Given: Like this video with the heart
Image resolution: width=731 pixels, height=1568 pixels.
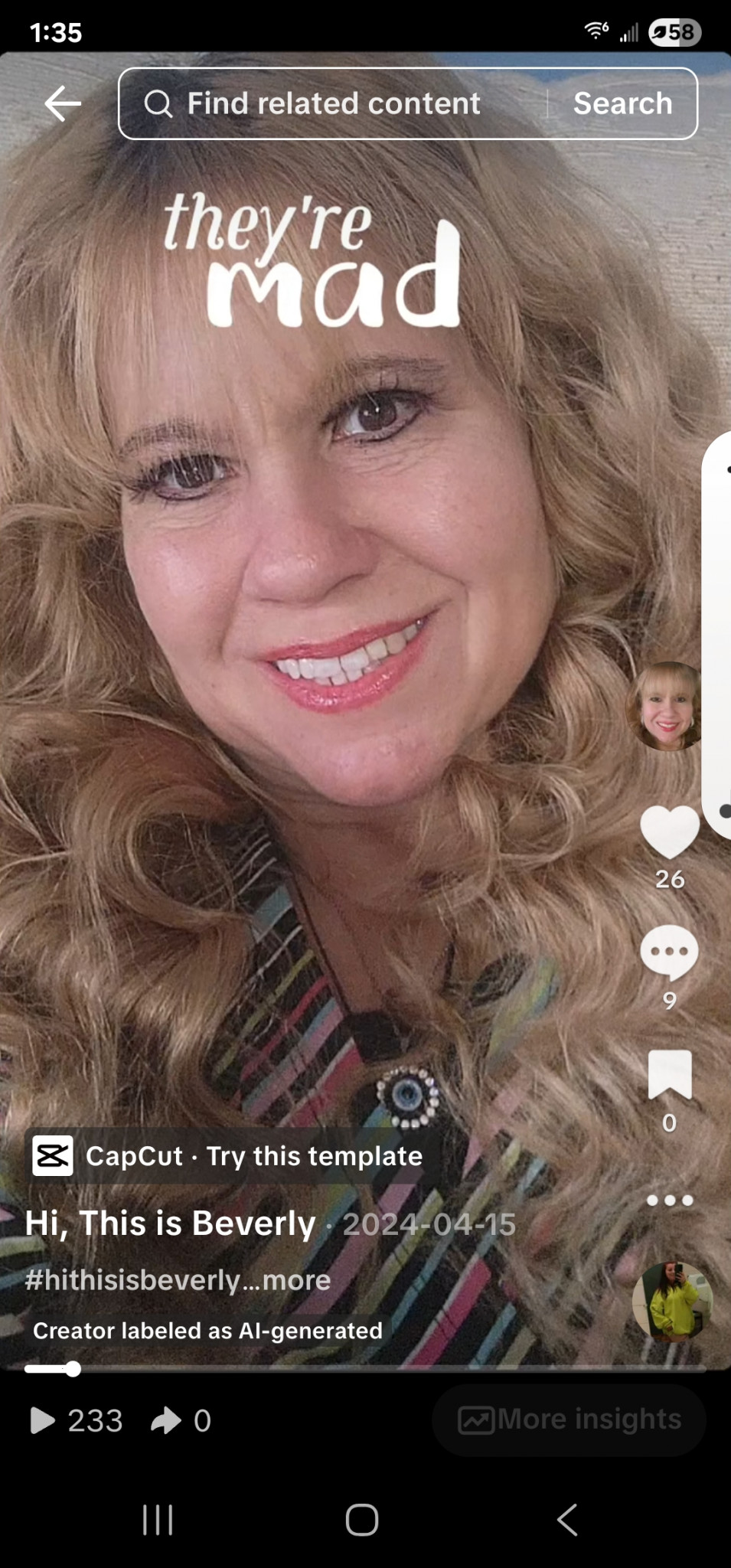Looking at the screenshot, I should click(x=669, y=831).
